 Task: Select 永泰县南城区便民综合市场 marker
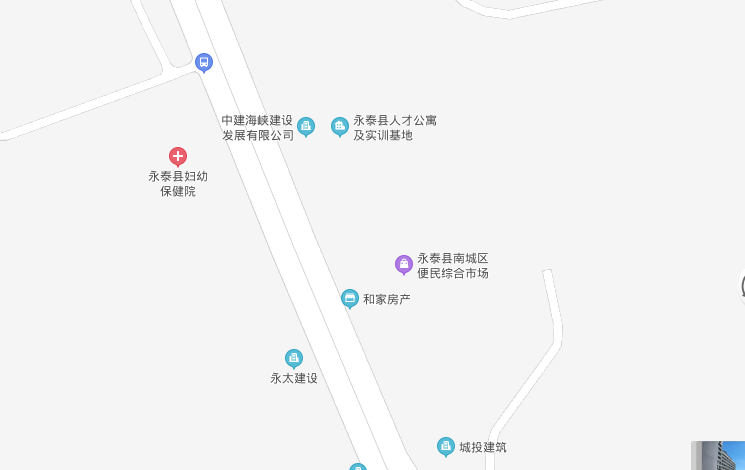(404, 264)
